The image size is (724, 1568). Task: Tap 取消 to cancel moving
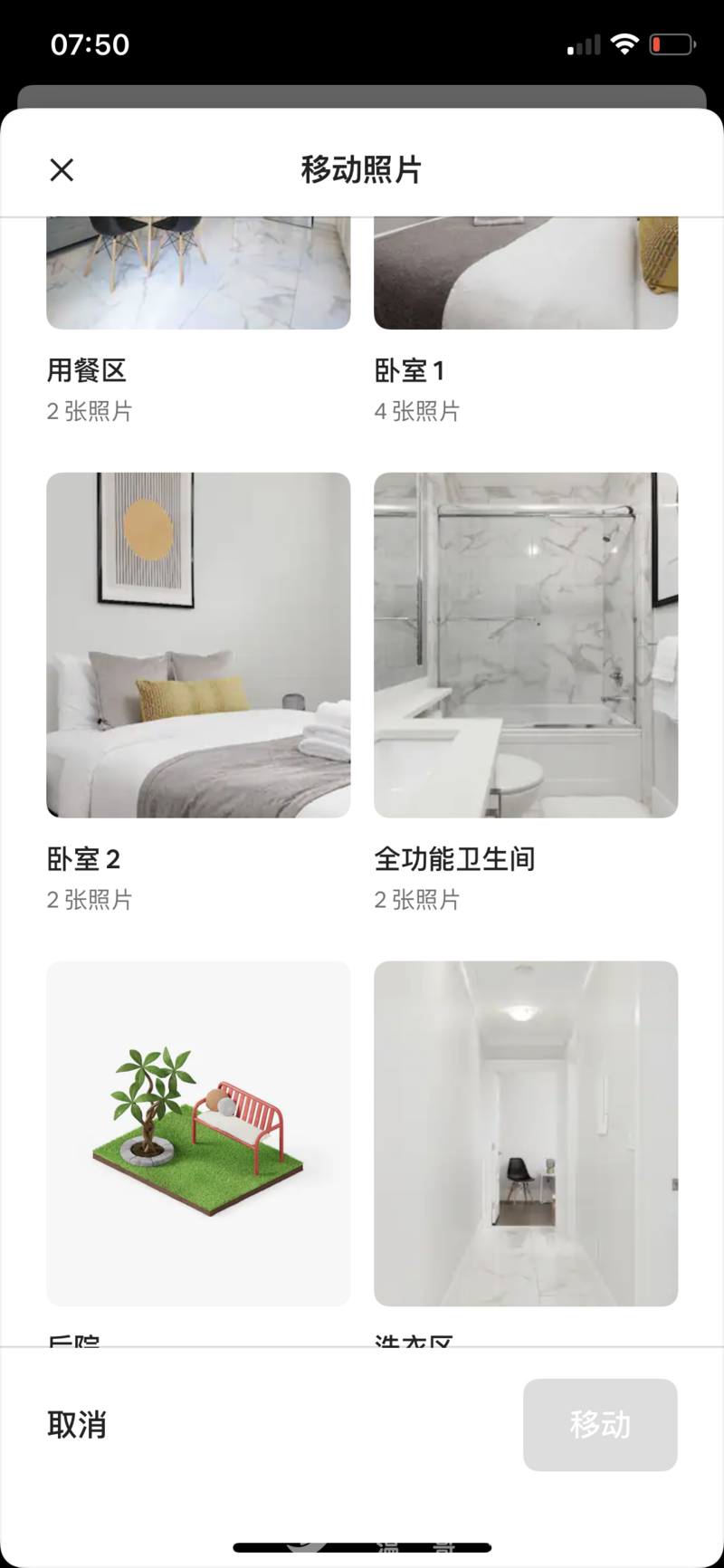click(77, 1425)
